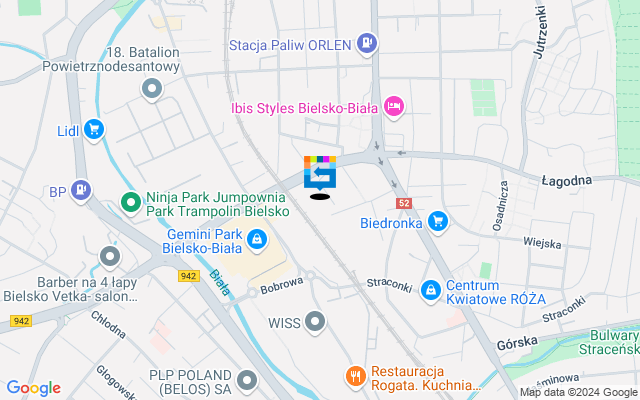Open the Ibis Styles Bielsko-Biała hotel pin
Image resolution: width=640 pixels, height=400 pixels.
point(394,105)
